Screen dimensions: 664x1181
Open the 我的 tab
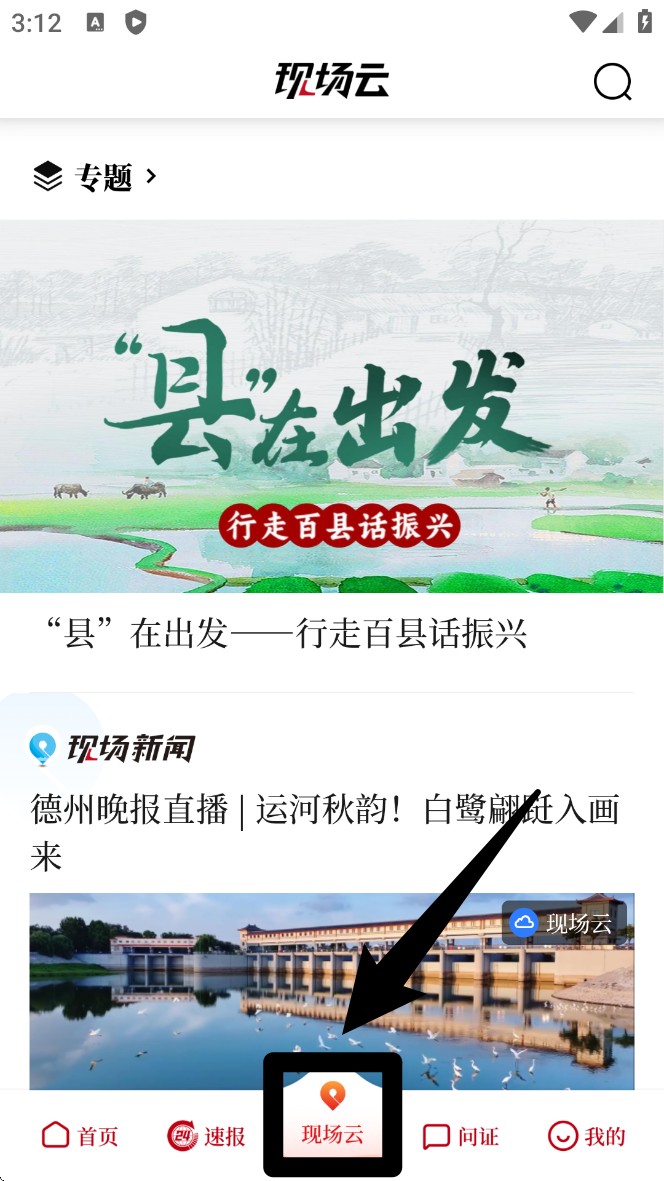tap(587, 1136)
